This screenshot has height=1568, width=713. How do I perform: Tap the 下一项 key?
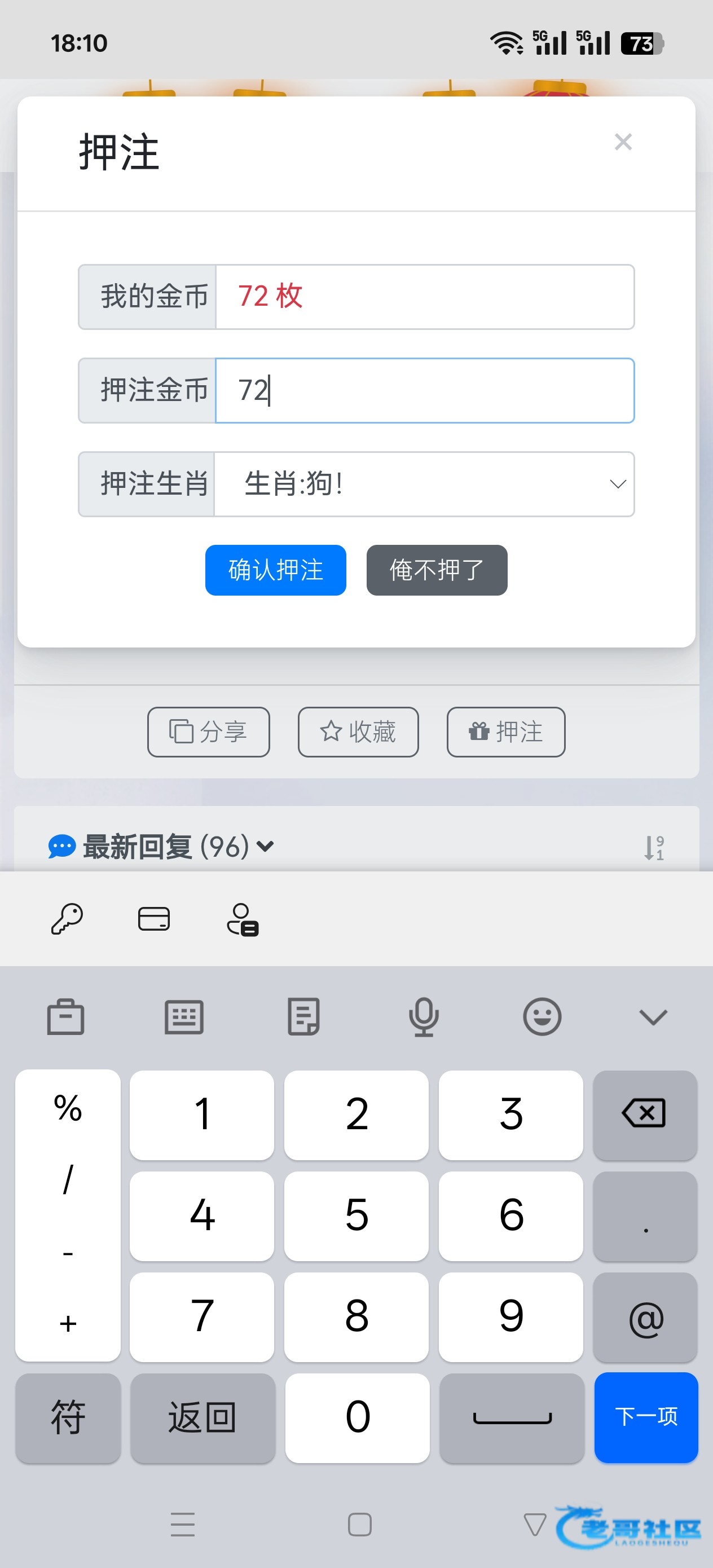[x=645, y=1416]
